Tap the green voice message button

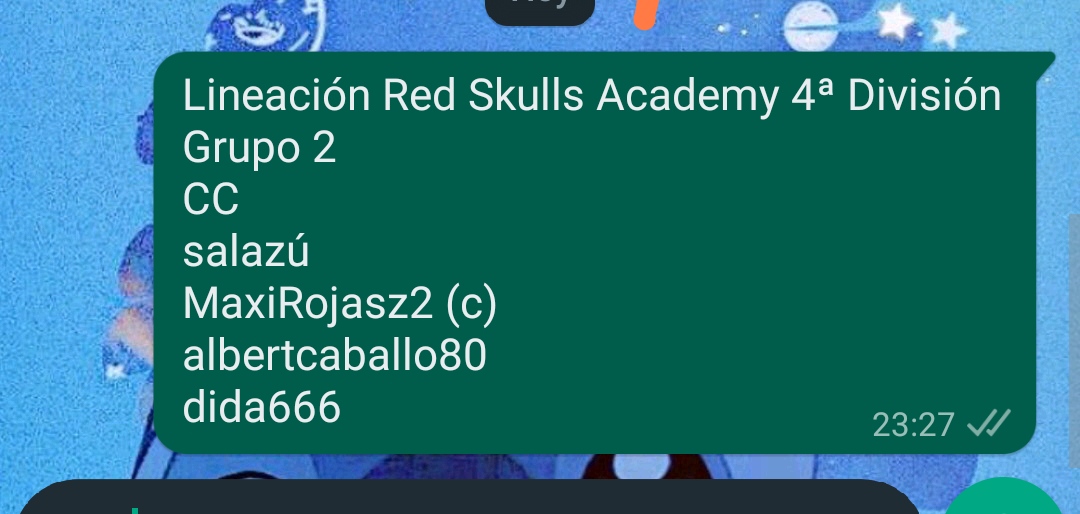pyautogui.click(x=1003, y=502)
